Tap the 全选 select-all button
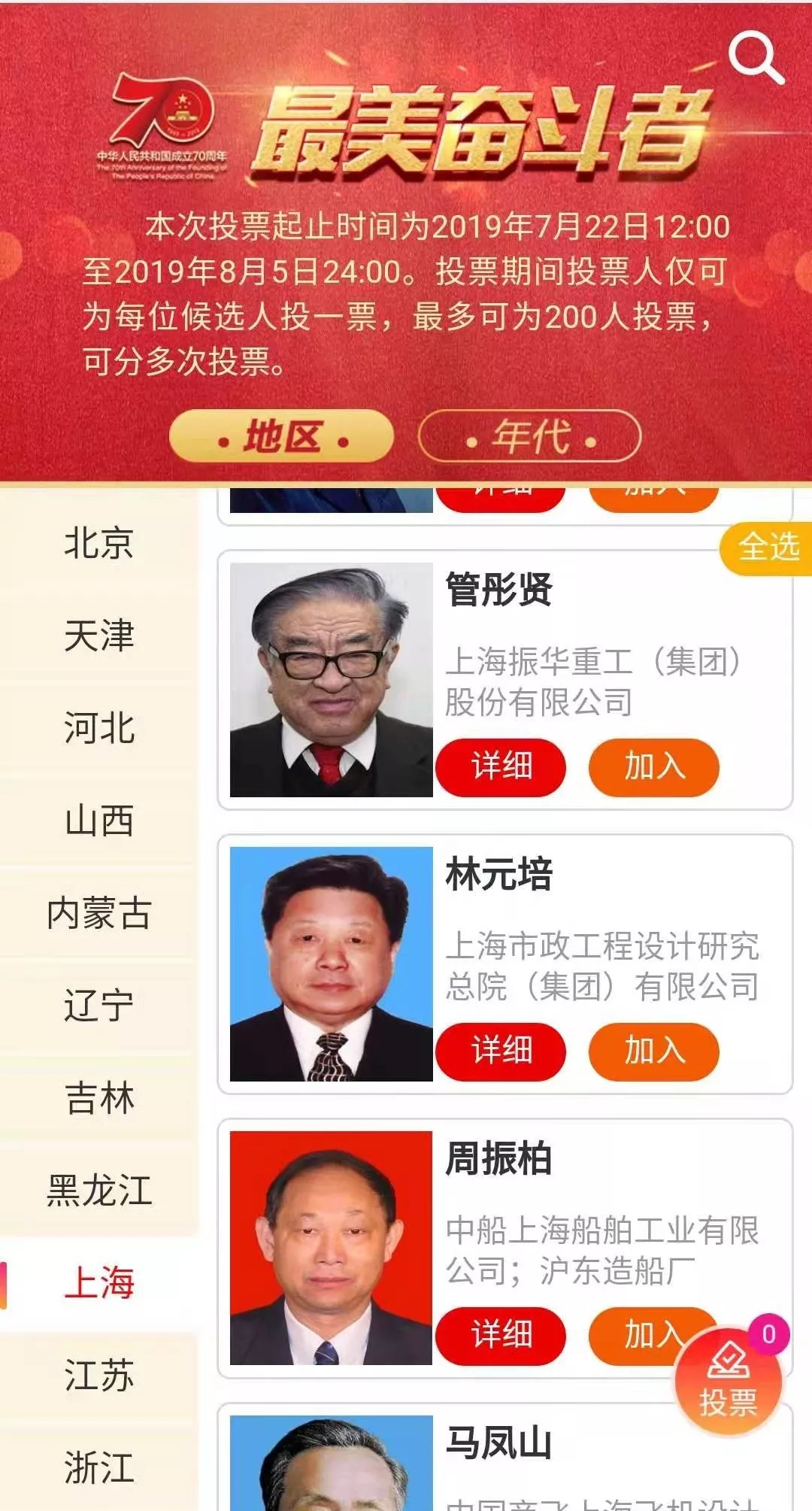 click(x=768, y=547)
